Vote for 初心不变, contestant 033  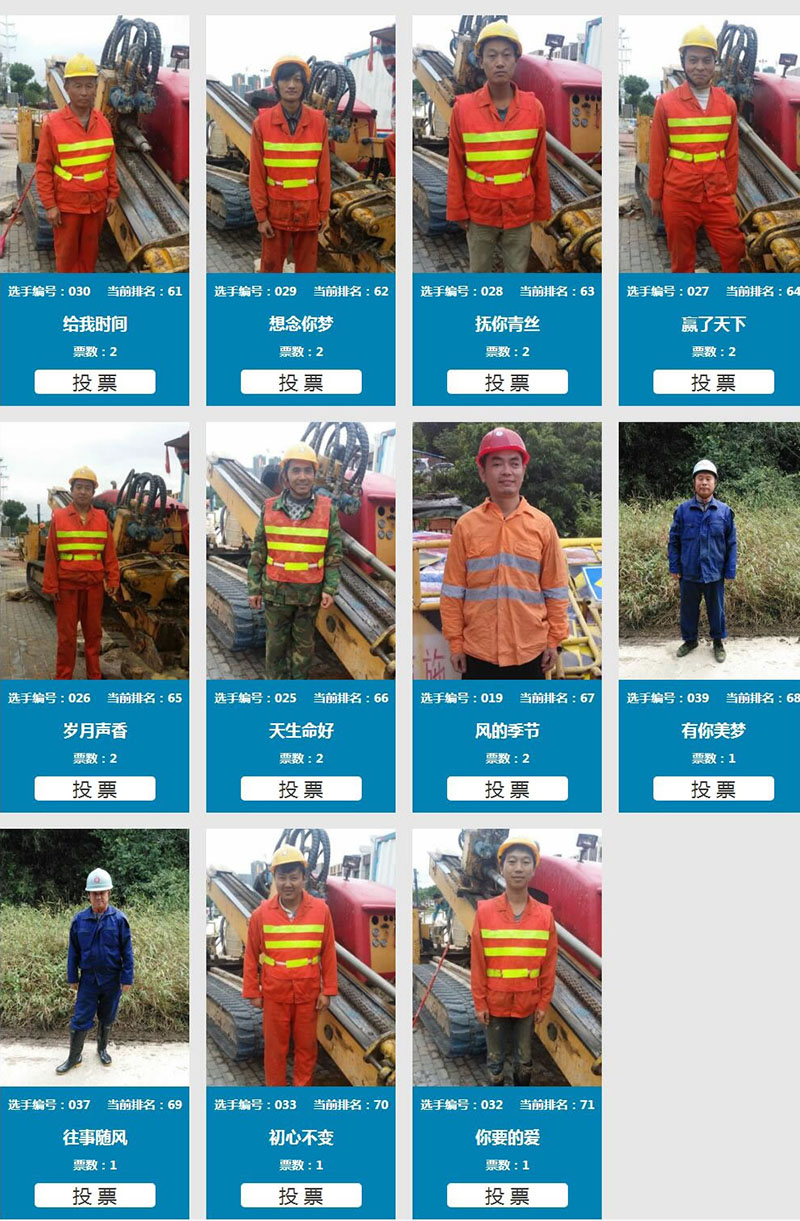point(301,1195)
